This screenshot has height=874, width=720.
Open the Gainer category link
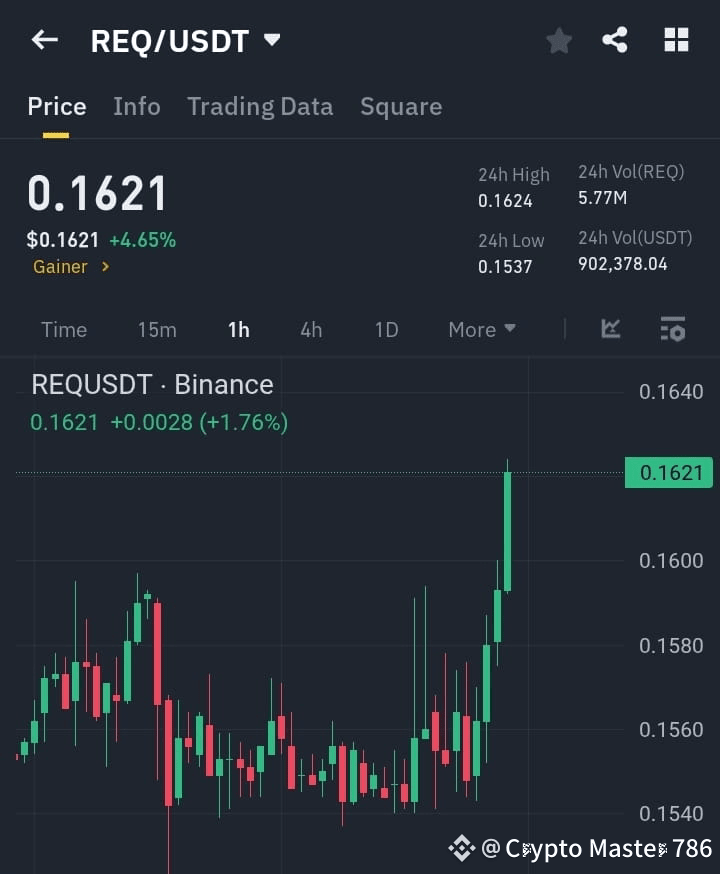pos(70,267)
